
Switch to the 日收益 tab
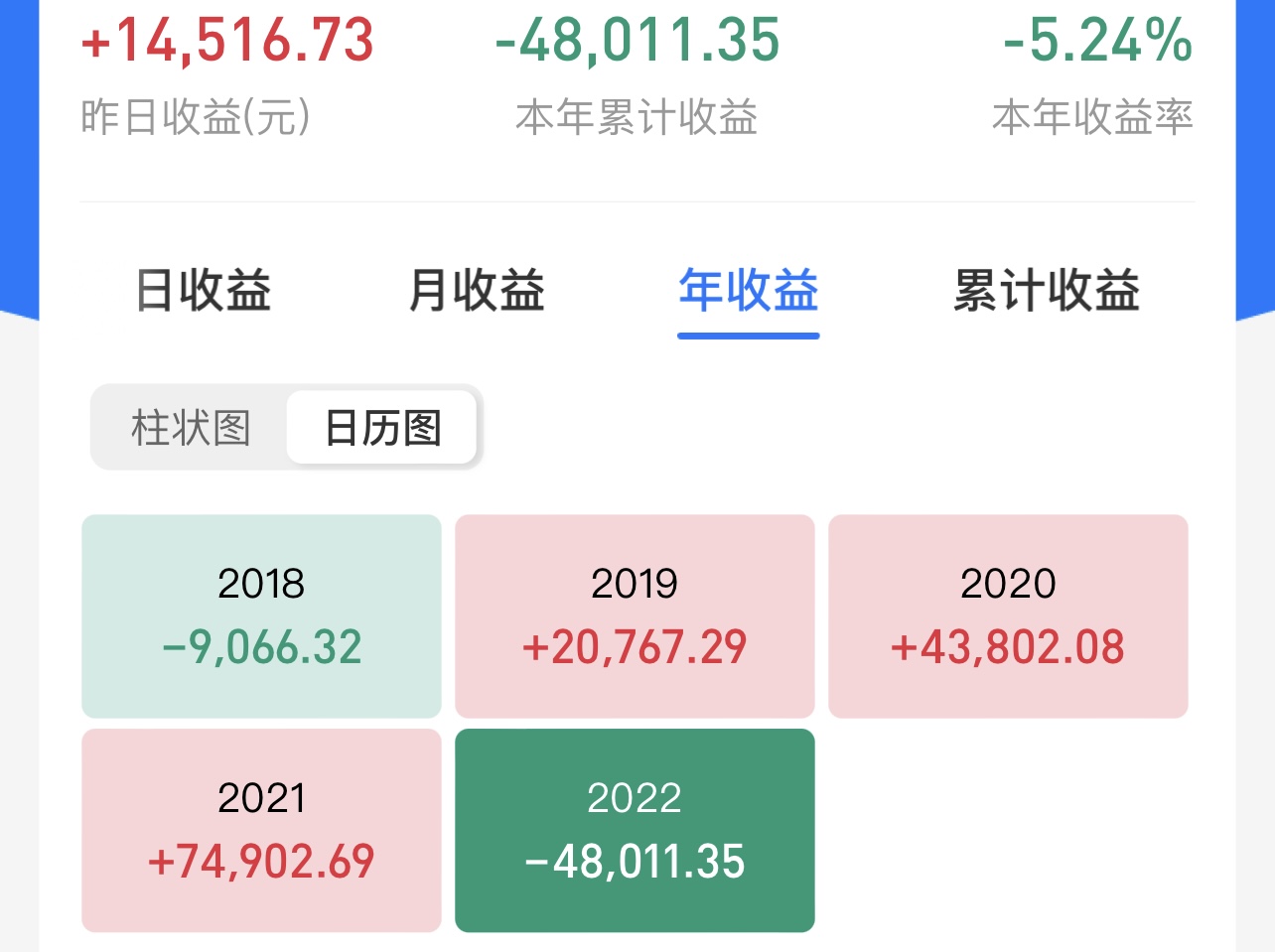click(204, 291)
